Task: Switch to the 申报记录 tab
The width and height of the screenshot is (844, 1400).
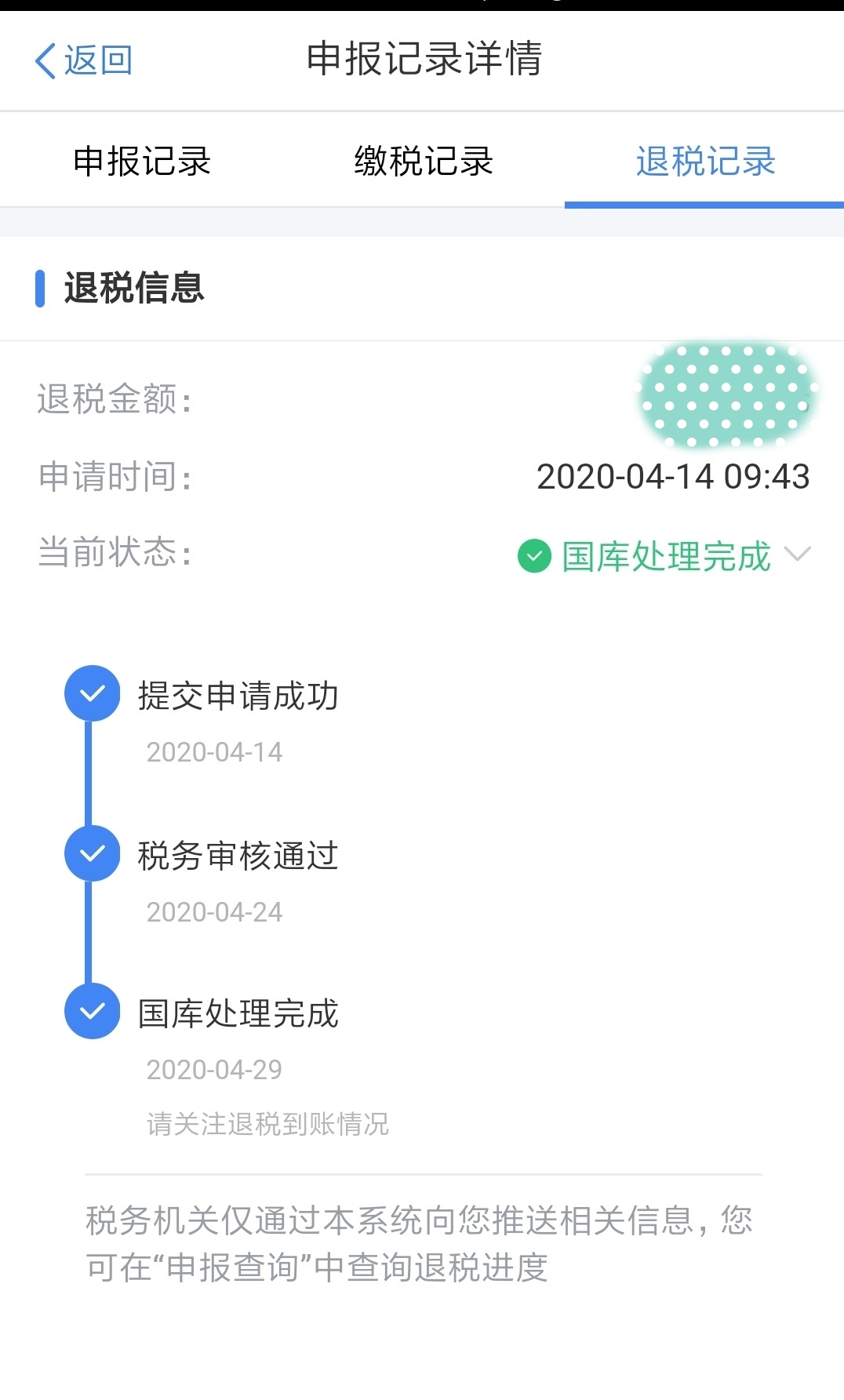Action: (142, 162)
